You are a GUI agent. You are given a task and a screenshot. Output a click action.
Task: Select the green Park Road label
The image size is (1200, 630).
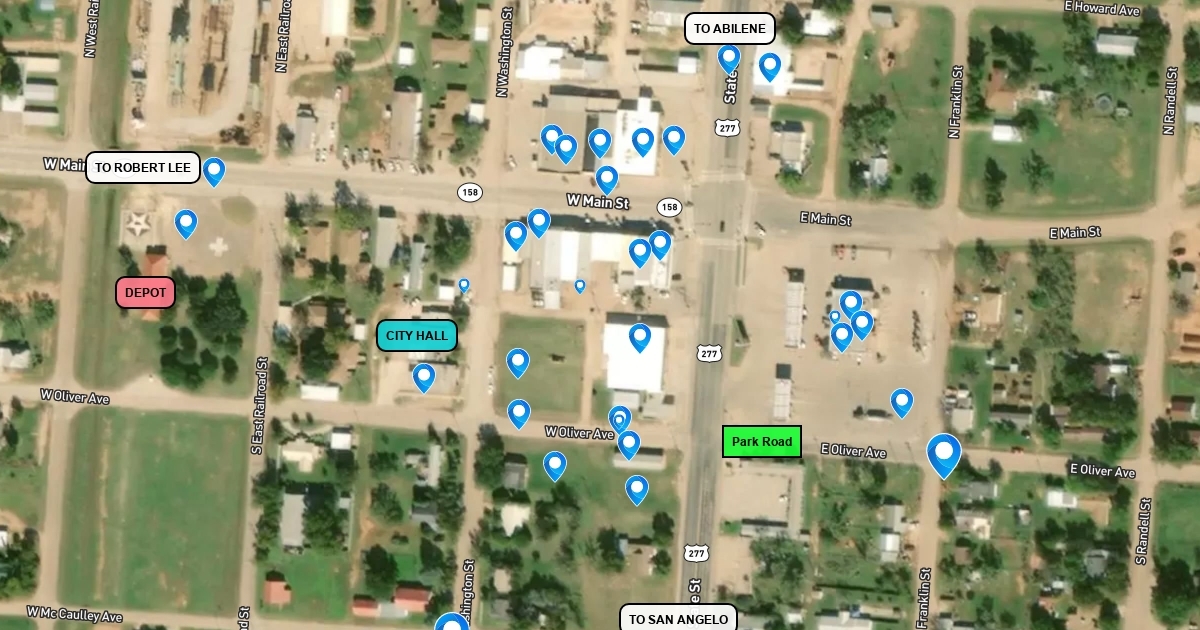click(x=762, y=442)
